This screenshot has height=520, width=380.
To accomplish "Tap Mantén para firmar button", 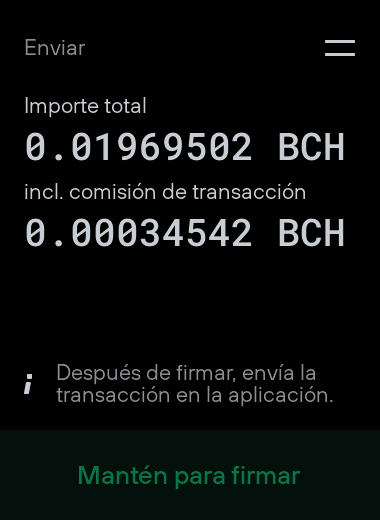I will tap(190, 475).
